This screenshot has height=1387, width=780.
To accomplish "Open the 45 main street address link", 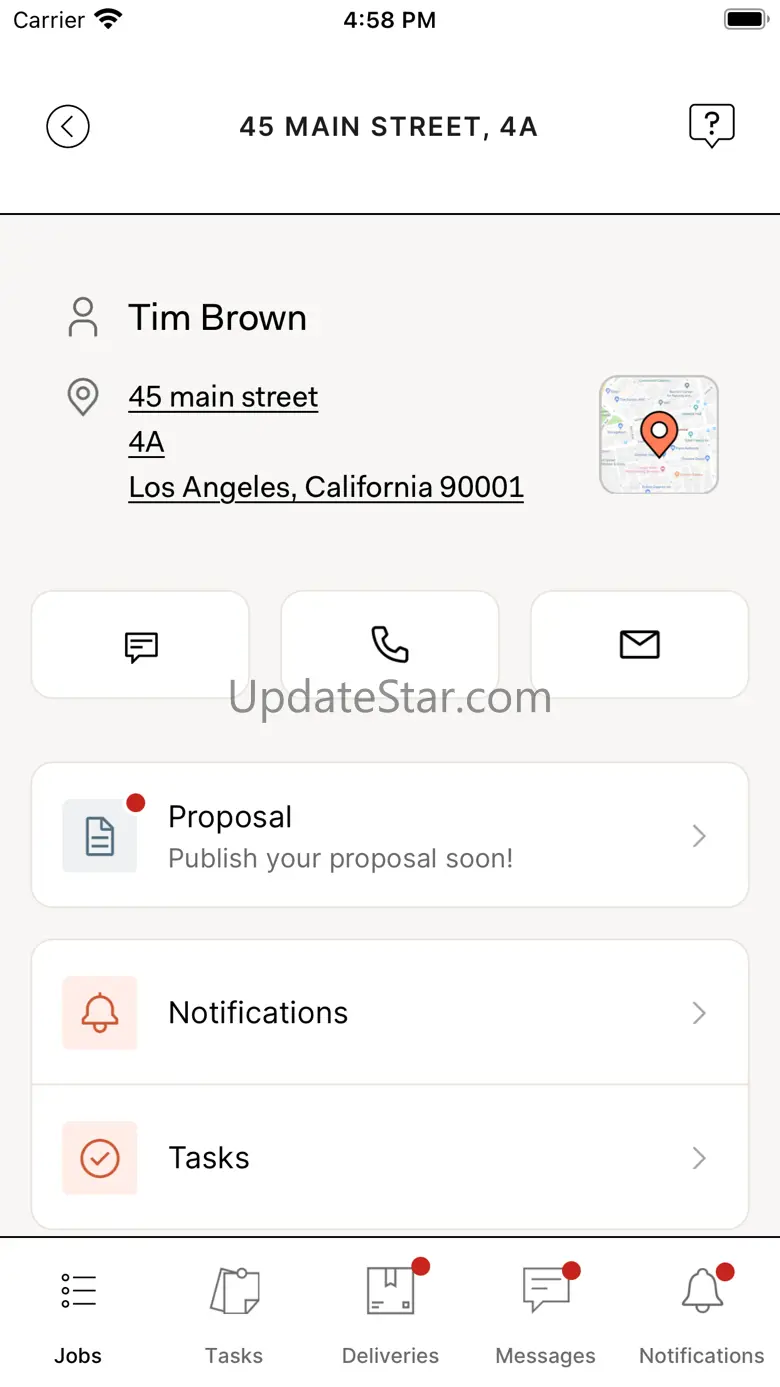I will pyautogui.click(x=223, y=397).
